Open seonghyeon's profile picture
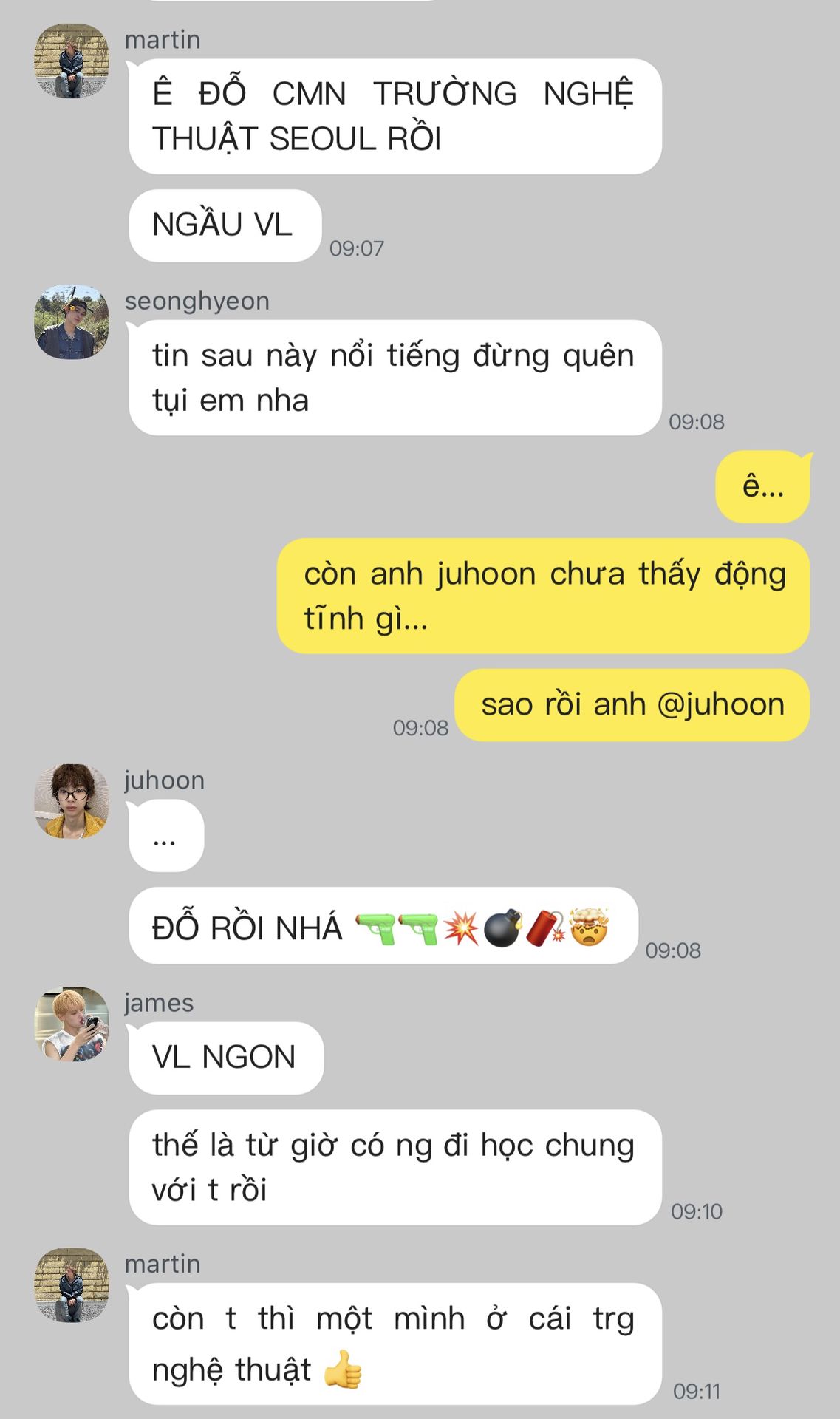The width and height of the screenshot is (840, 1419). tap(72, 322)
